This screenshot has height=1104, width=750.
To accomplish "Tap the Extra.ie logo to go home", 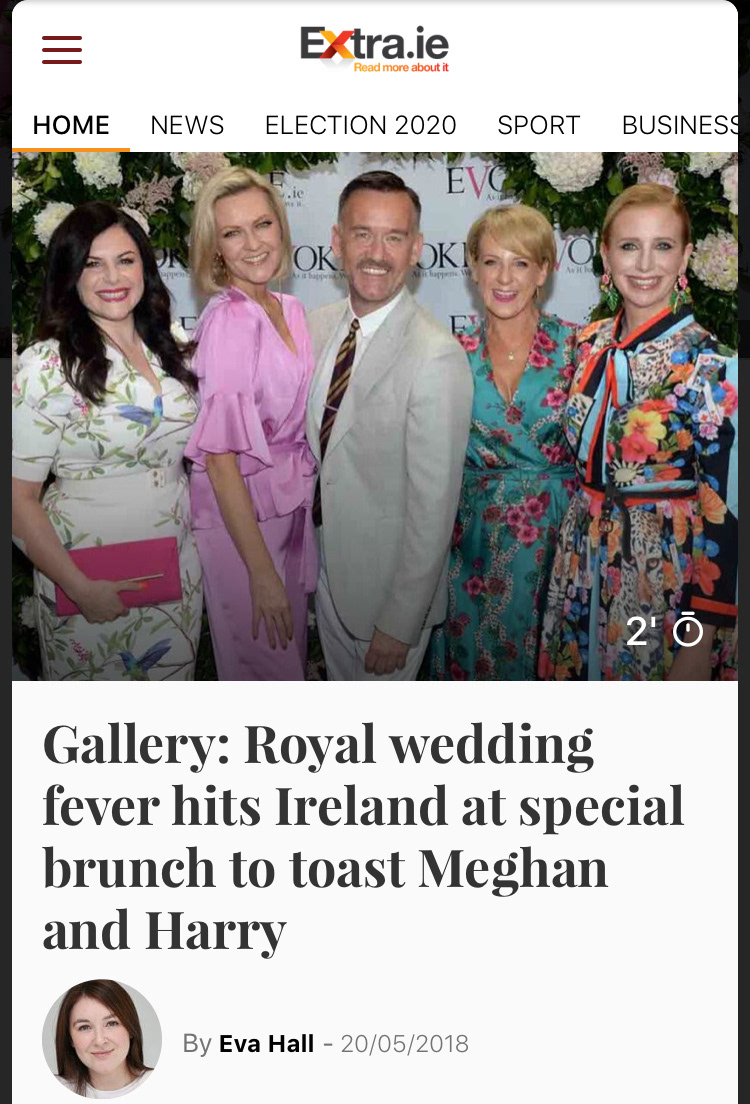I will 375,47.
